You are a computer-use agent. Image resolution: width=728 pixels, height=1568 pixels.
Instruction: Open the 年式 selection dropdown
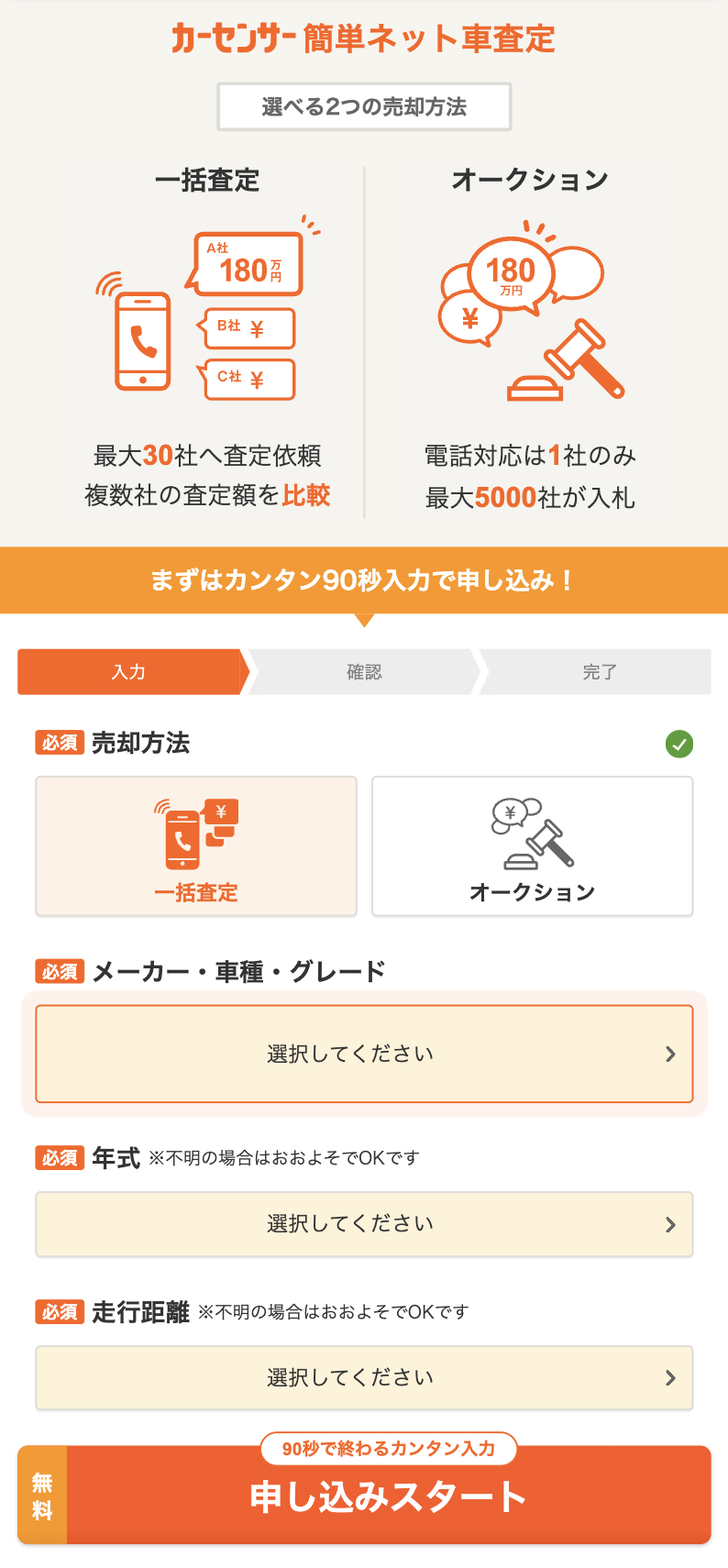(364, 1224)
